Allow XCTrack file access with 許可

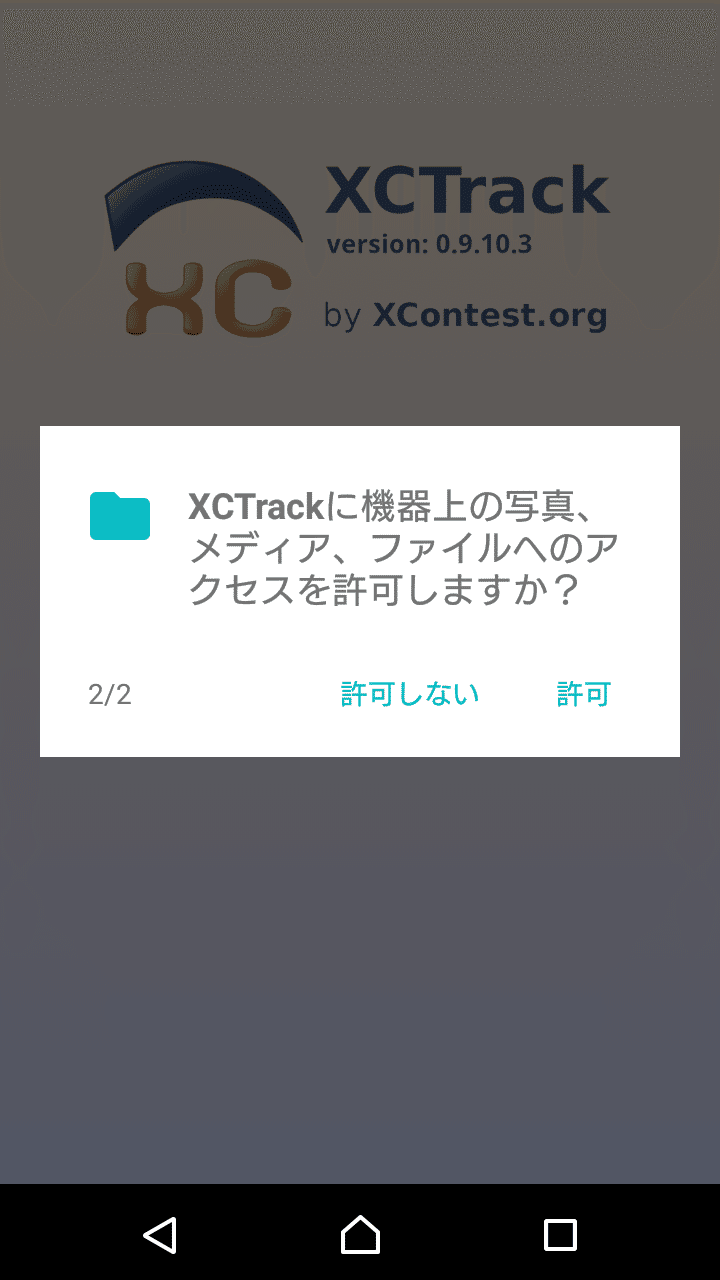[x=584, y=694]
